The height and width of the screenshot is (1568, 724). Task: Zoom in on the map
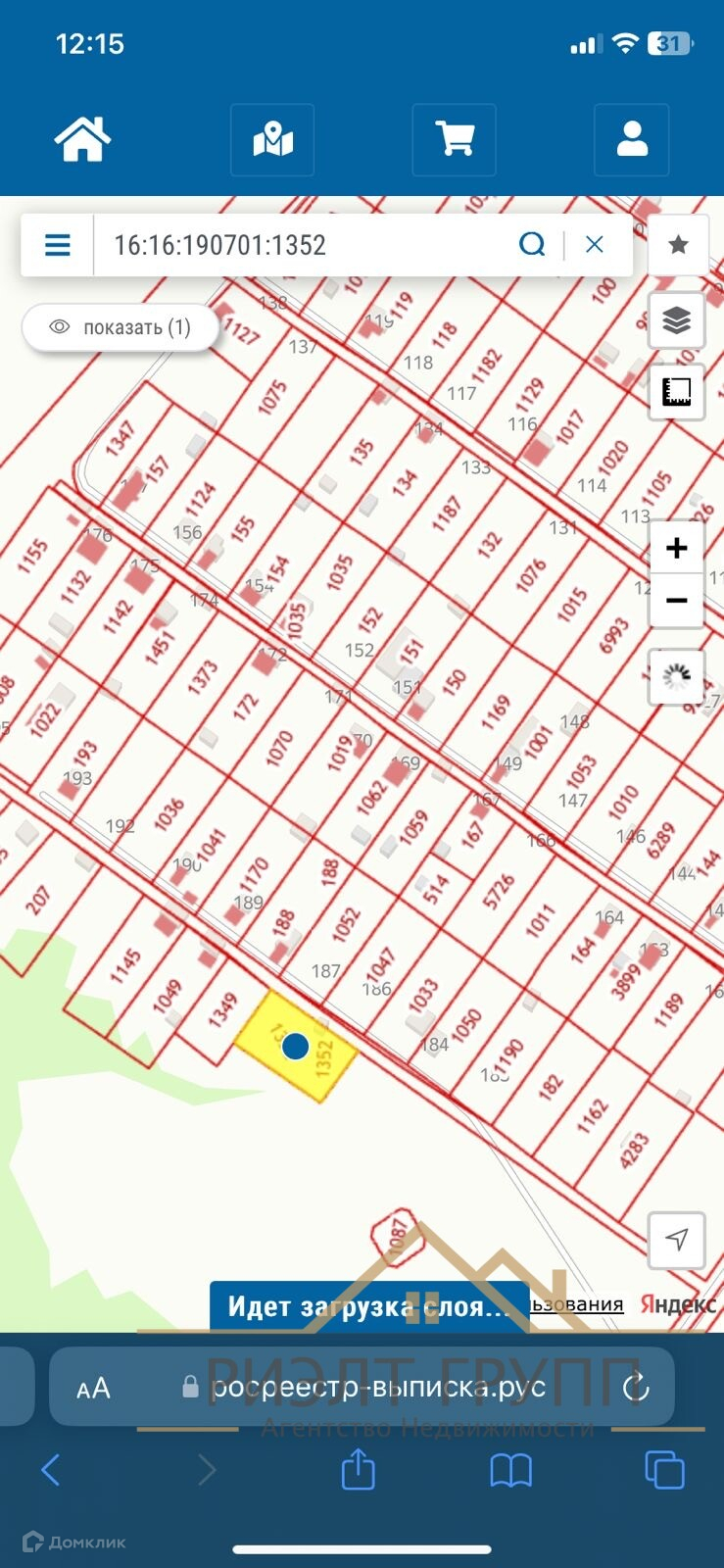click(677, 548)
